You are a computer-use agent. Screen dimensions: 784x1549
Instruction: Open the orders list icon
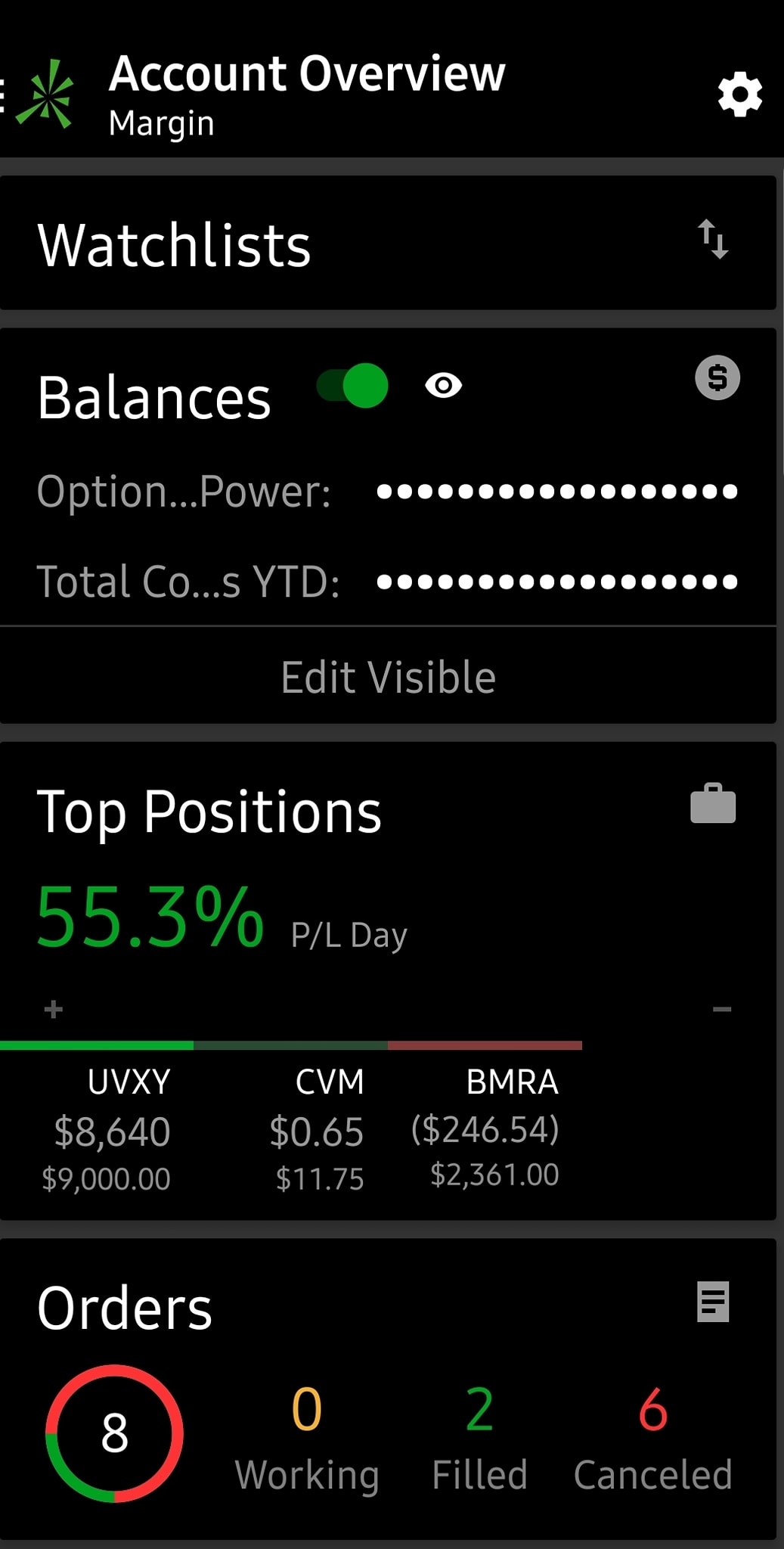[713, 1302]
